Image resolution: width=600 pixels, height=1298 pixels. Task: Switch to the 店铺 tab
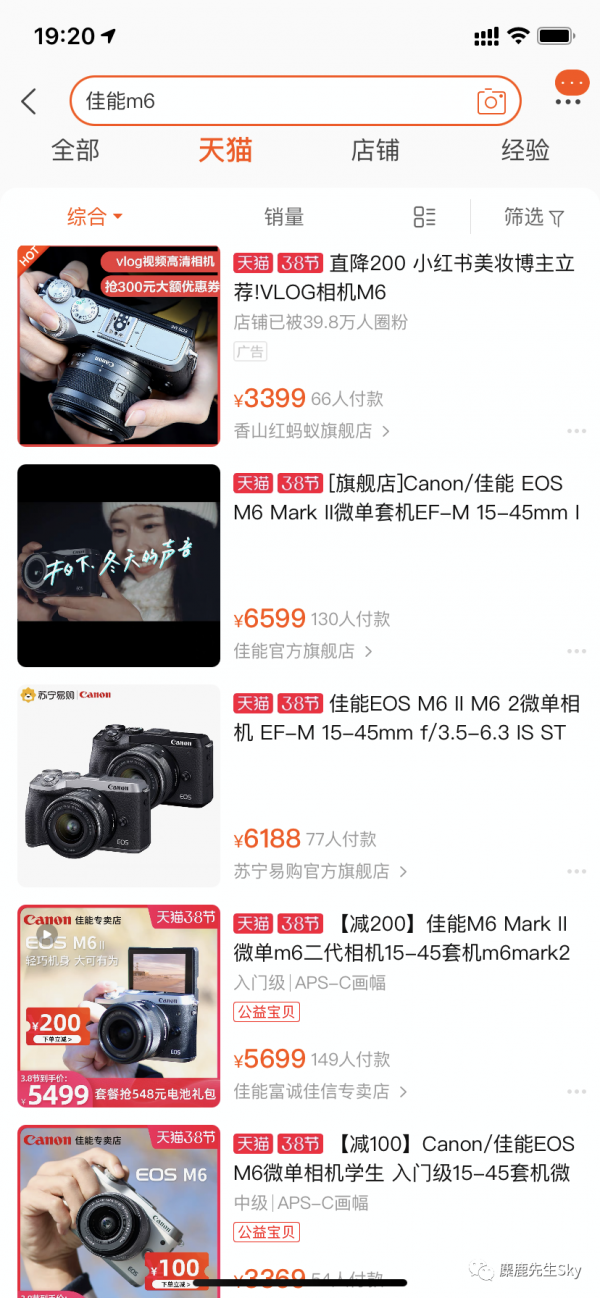click(375, 151)
